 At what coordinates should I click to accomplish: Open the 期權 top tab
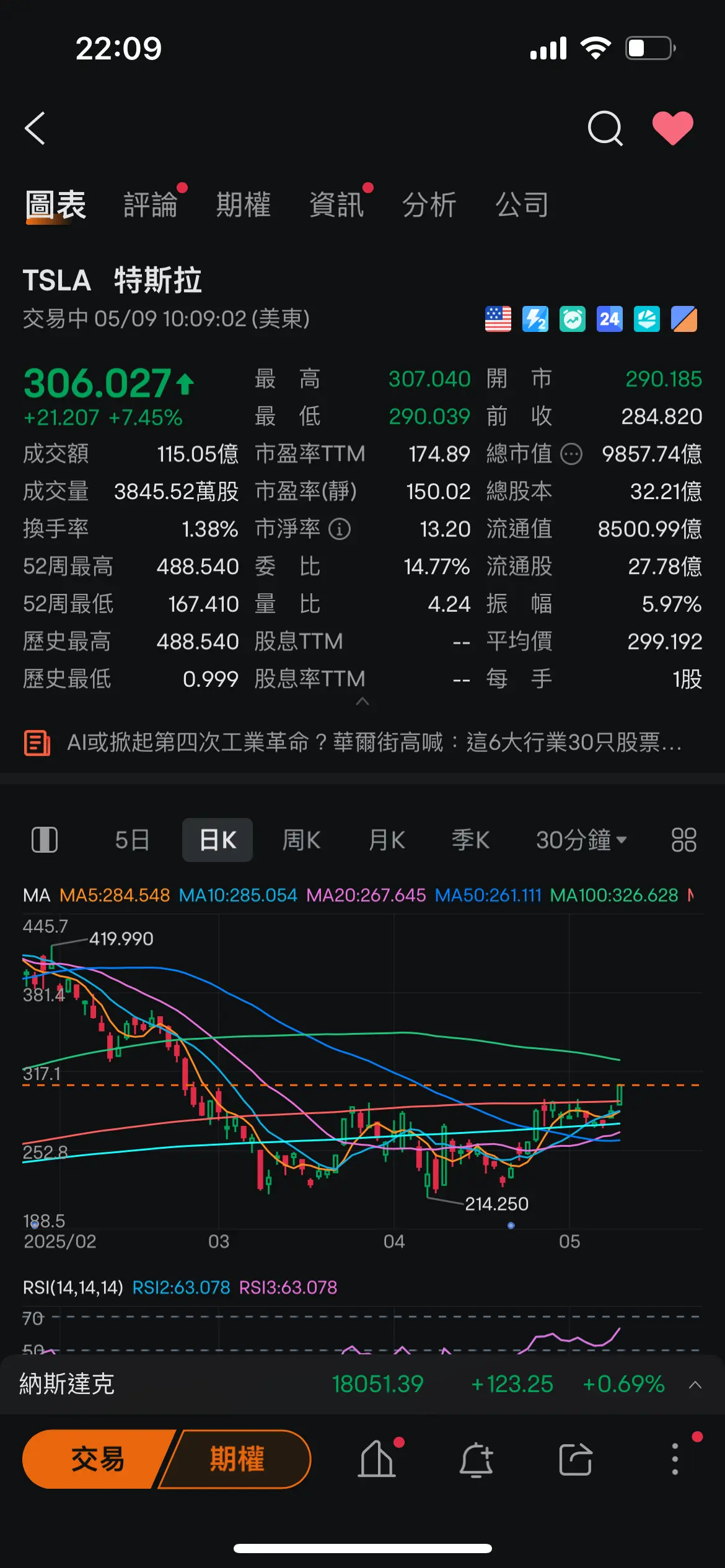click(x=244, y=205)
